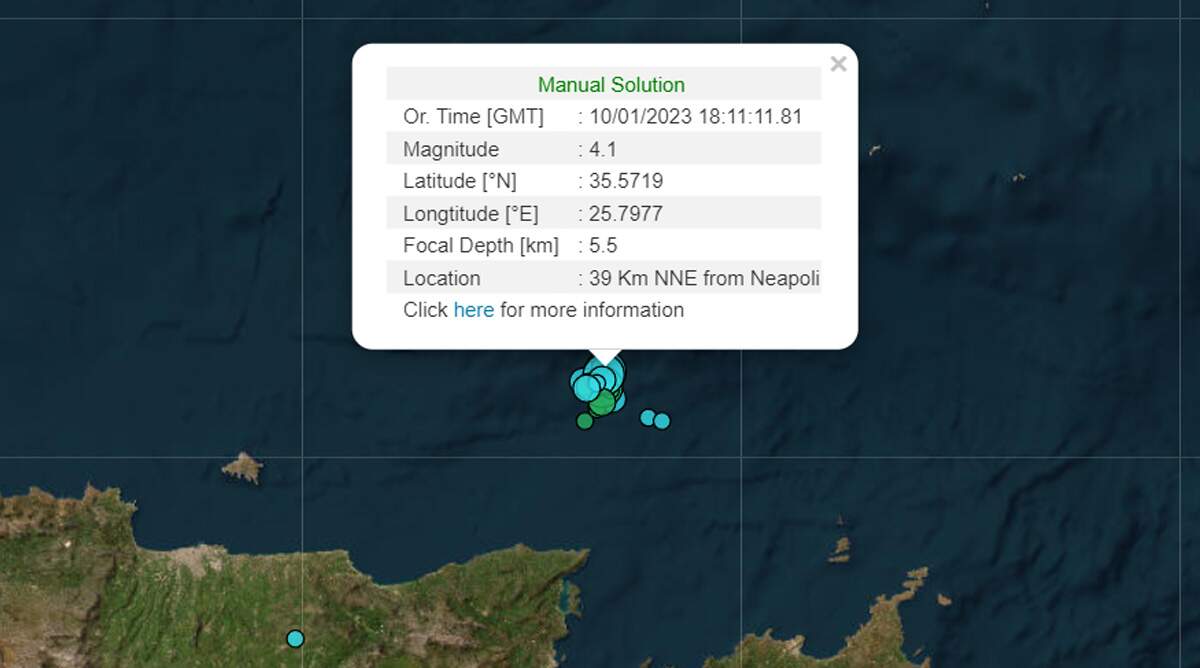Close the Manual Solution popup
The width and height of the screenshot is (1200, 668).
[x=838, y=65]
